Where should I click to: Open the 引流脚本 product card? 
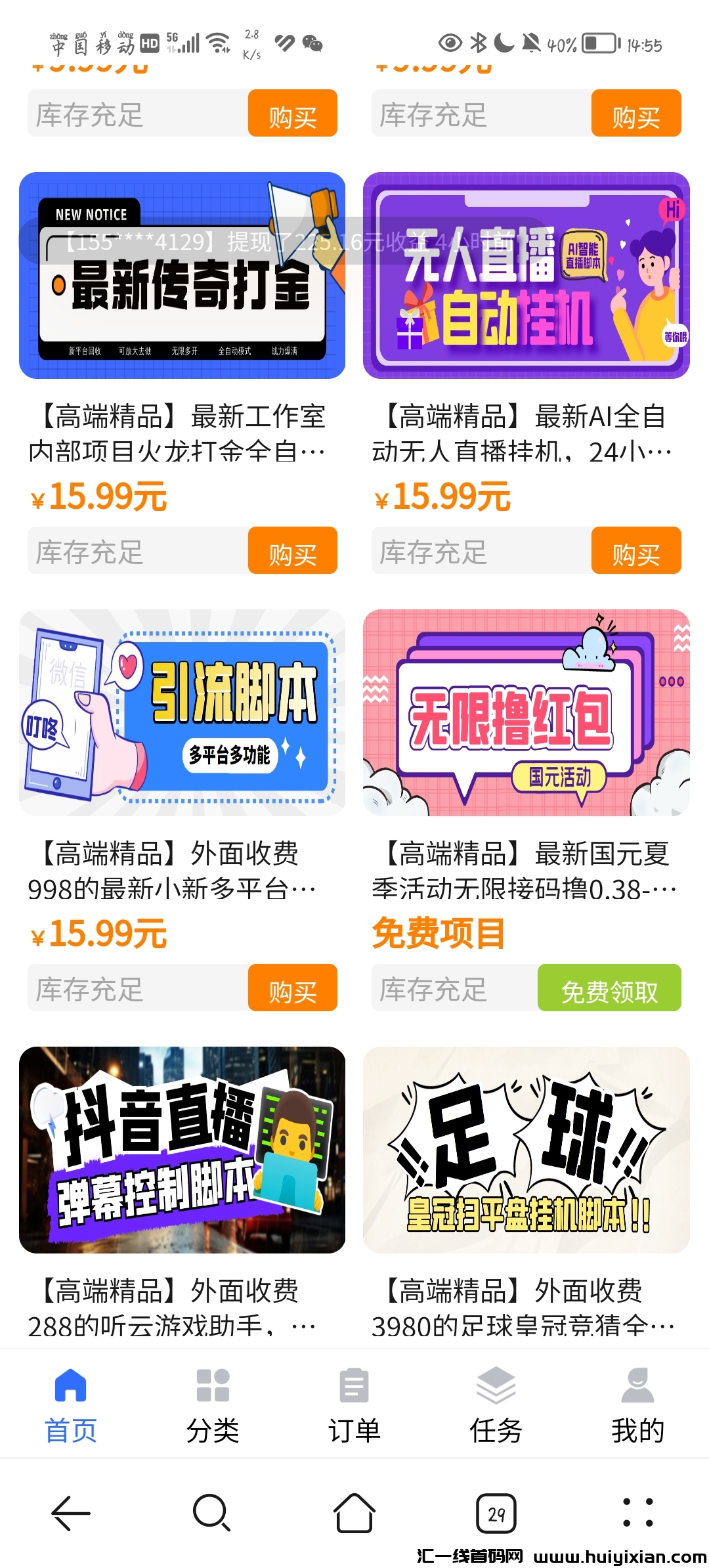182,712
